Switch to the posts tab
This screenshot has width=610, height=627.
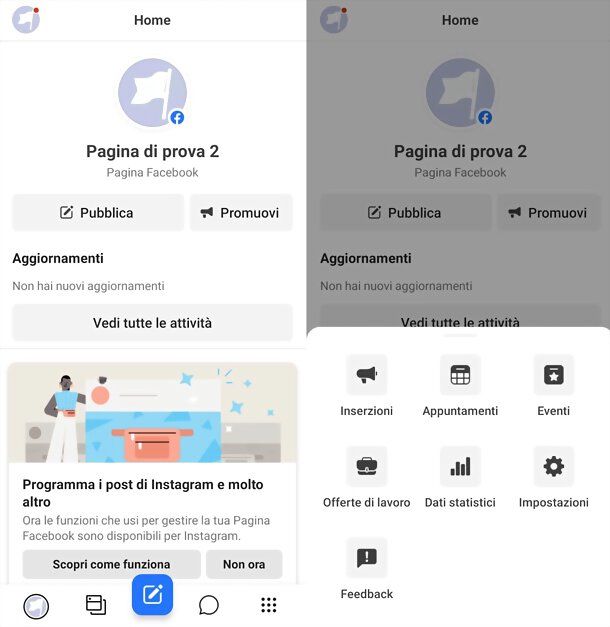(95, 604)
